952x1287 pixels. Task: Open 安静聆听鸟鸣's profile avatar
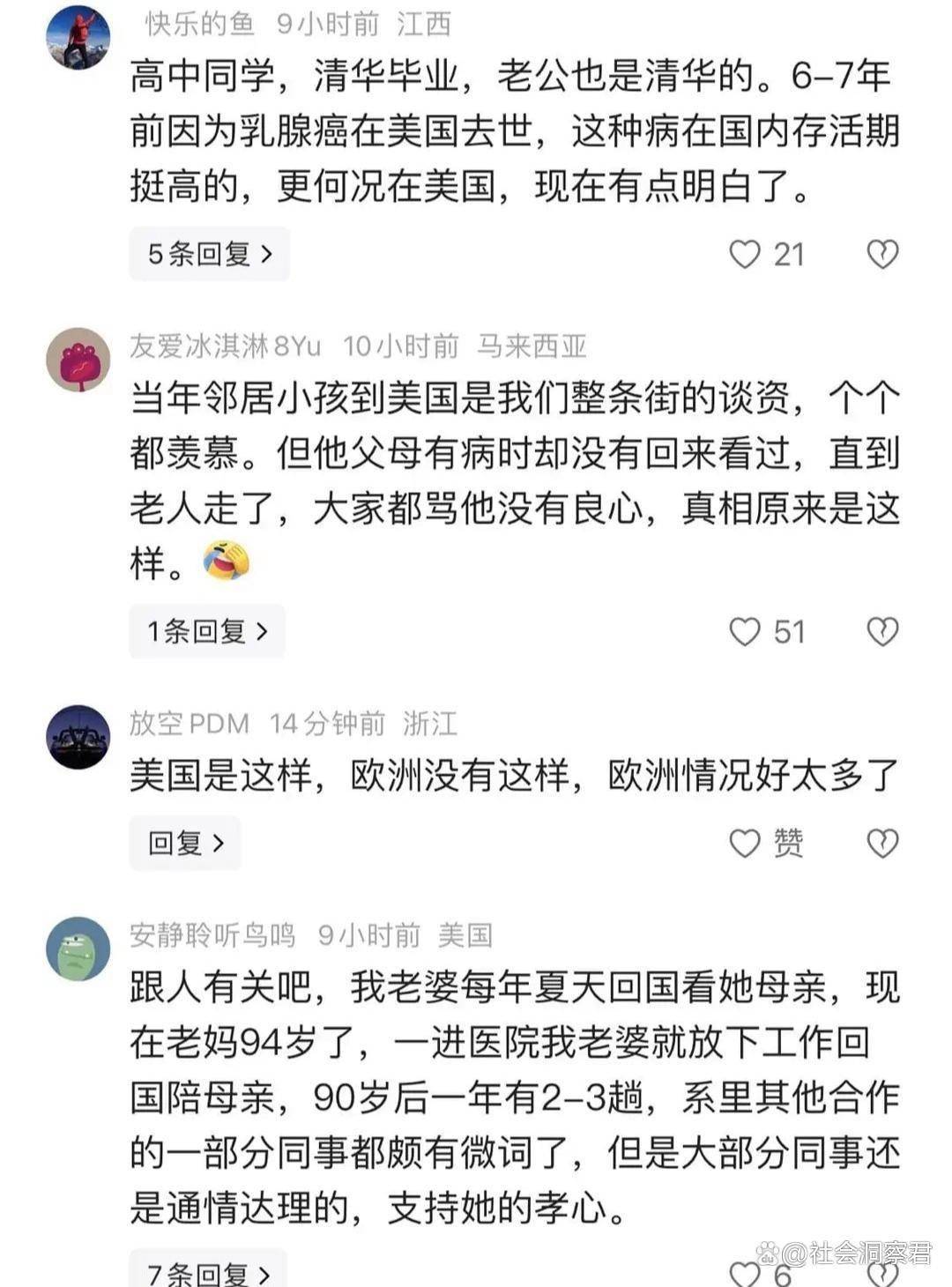[x=78, y=949]
